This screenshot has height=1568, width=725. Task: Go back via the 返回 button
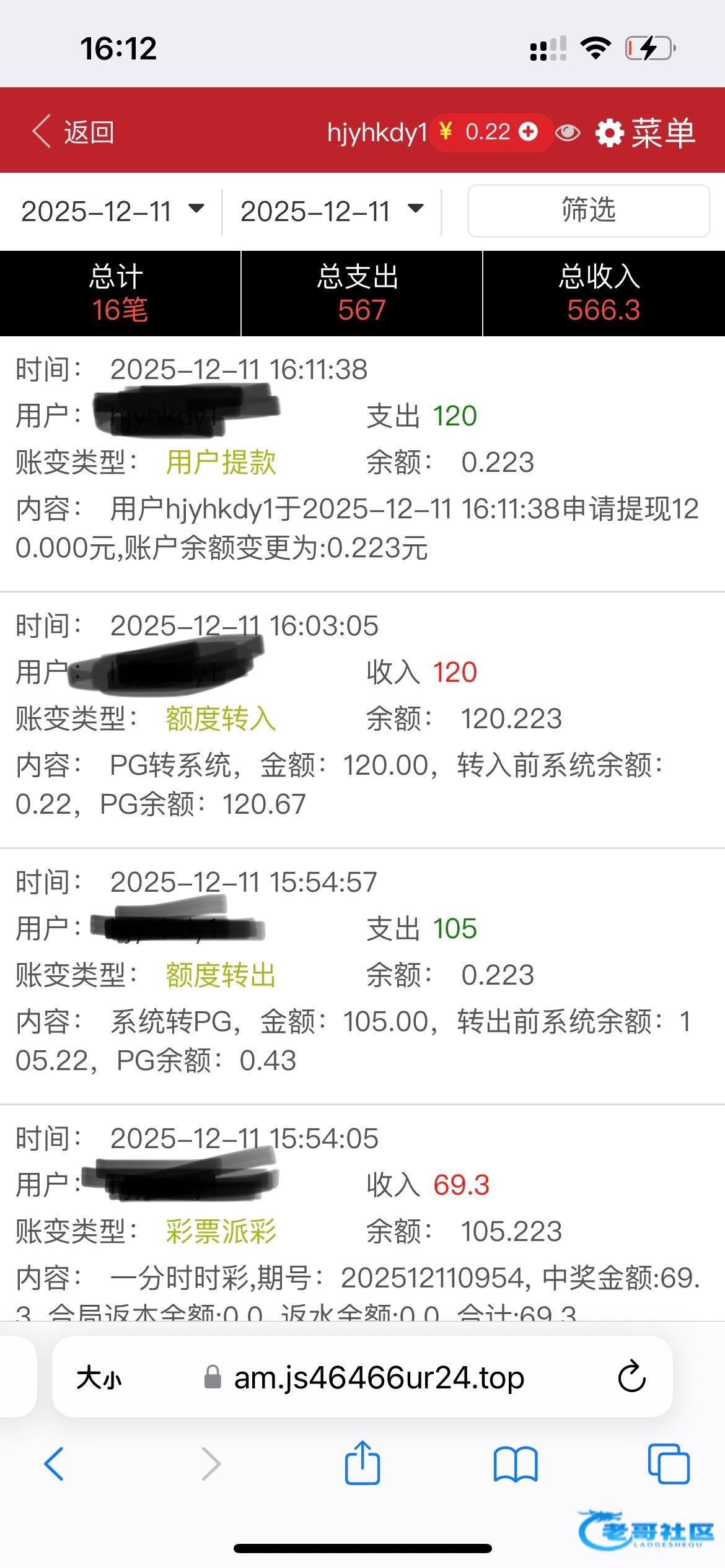click(x=73, y=132)
